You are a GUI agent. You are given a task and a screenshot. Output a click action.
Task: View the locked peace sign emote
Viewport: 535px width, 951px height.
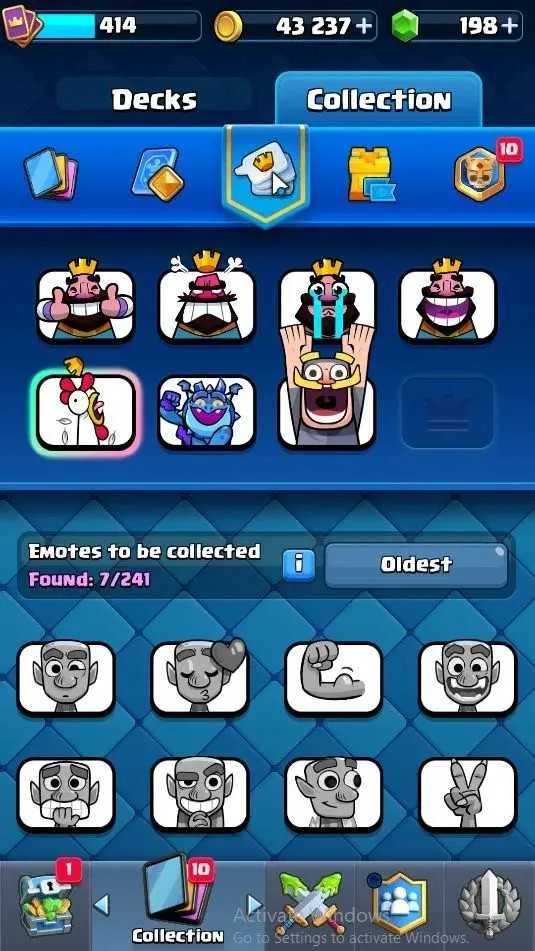[468, 793]
